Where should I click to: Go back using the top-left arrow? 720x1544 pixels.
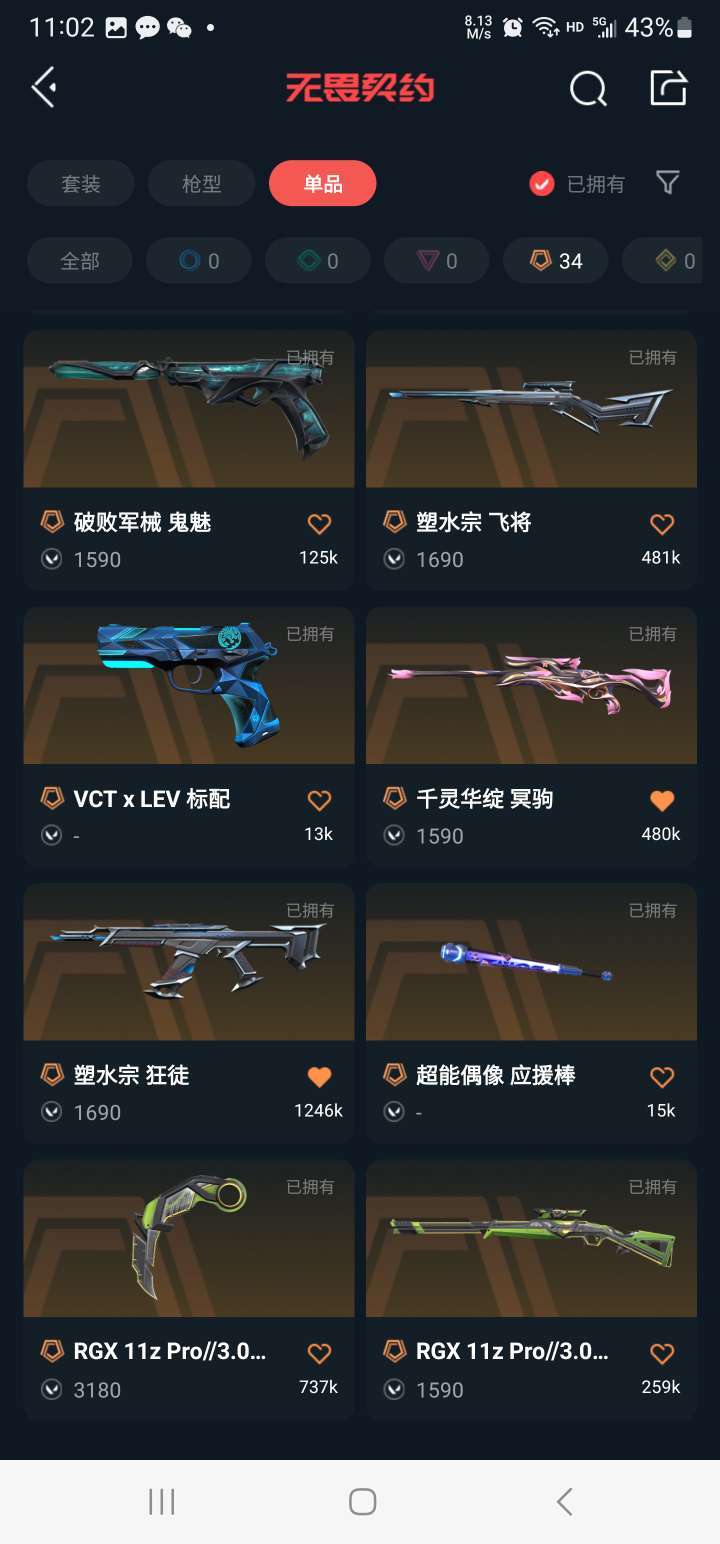pyautogui.click(x=43, y=88)
